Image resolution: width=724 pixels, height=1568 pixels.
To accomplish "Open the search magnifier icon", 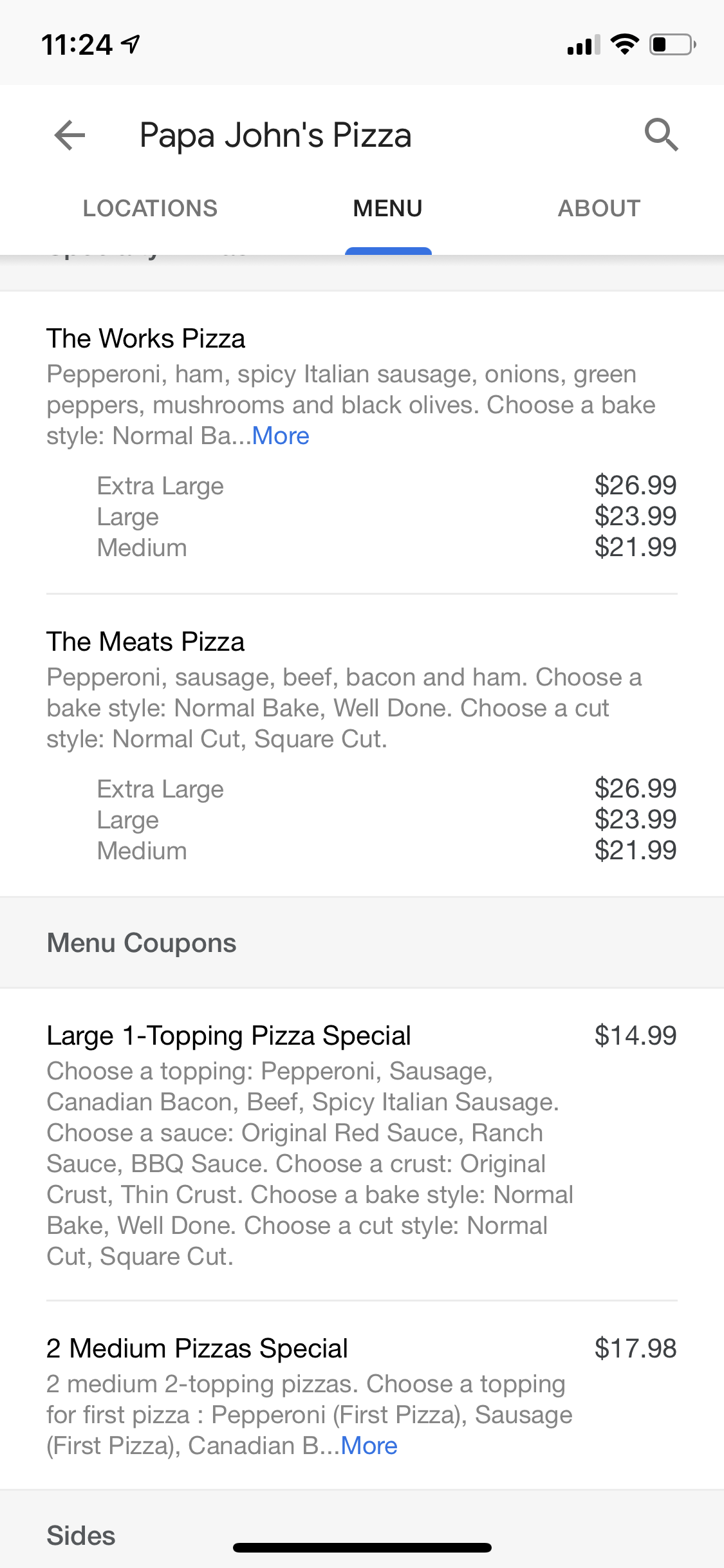I will (x=661, y=135).
